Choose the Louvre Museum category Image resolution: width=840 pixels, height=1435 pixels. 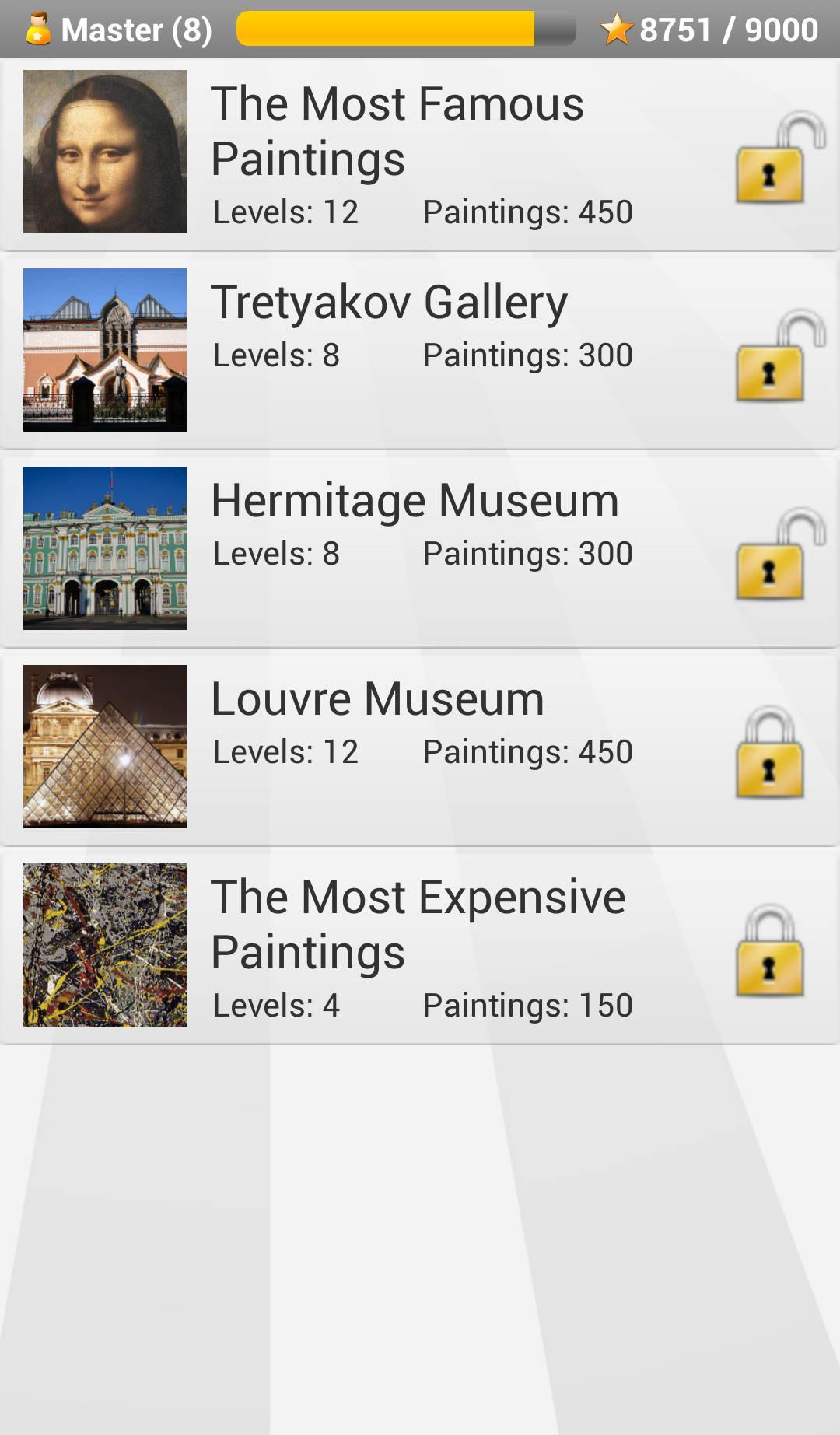[420, 748]
